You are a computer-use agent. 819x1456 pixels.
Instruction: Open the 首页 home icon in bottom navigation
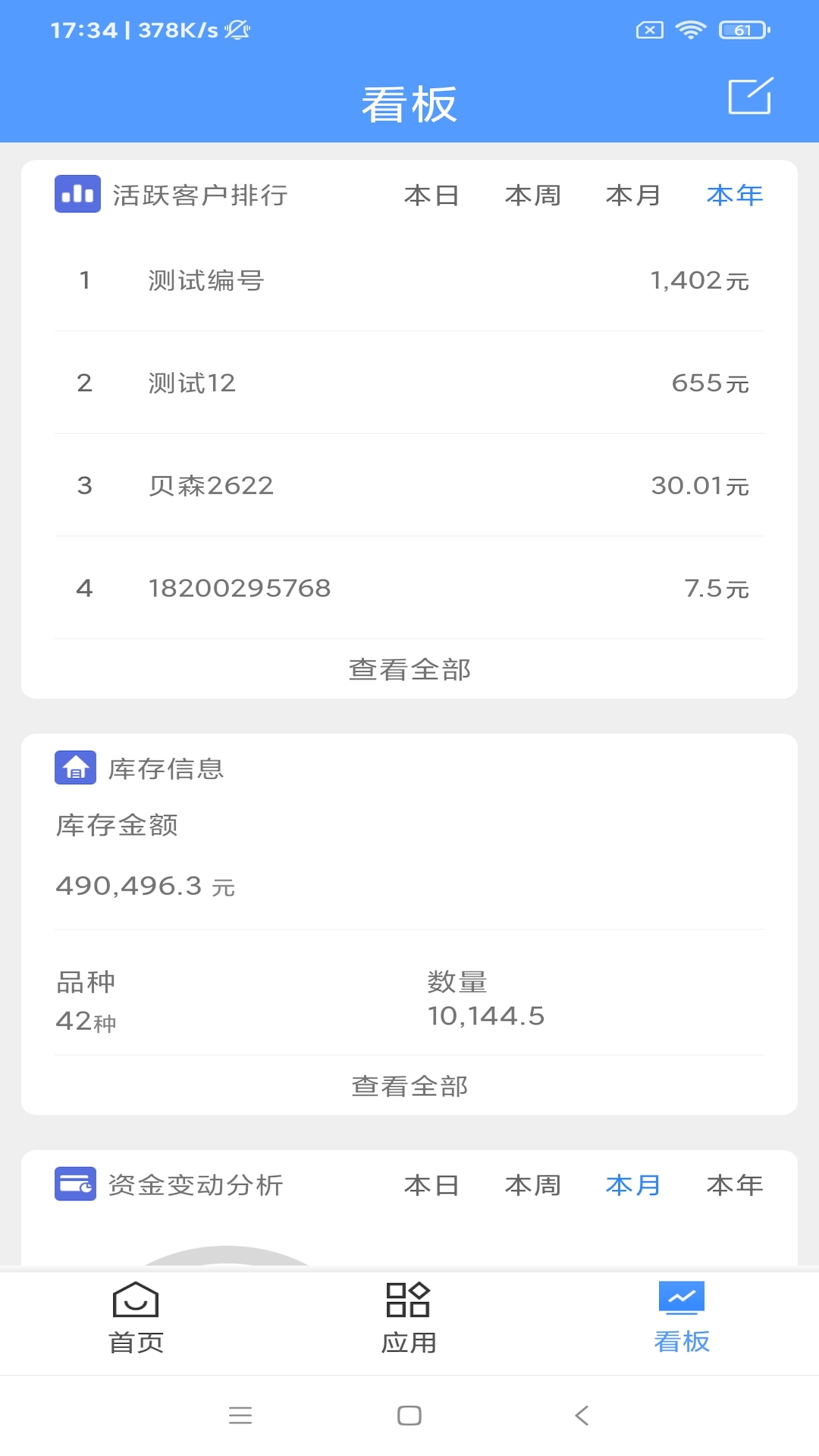(135, 1303)
